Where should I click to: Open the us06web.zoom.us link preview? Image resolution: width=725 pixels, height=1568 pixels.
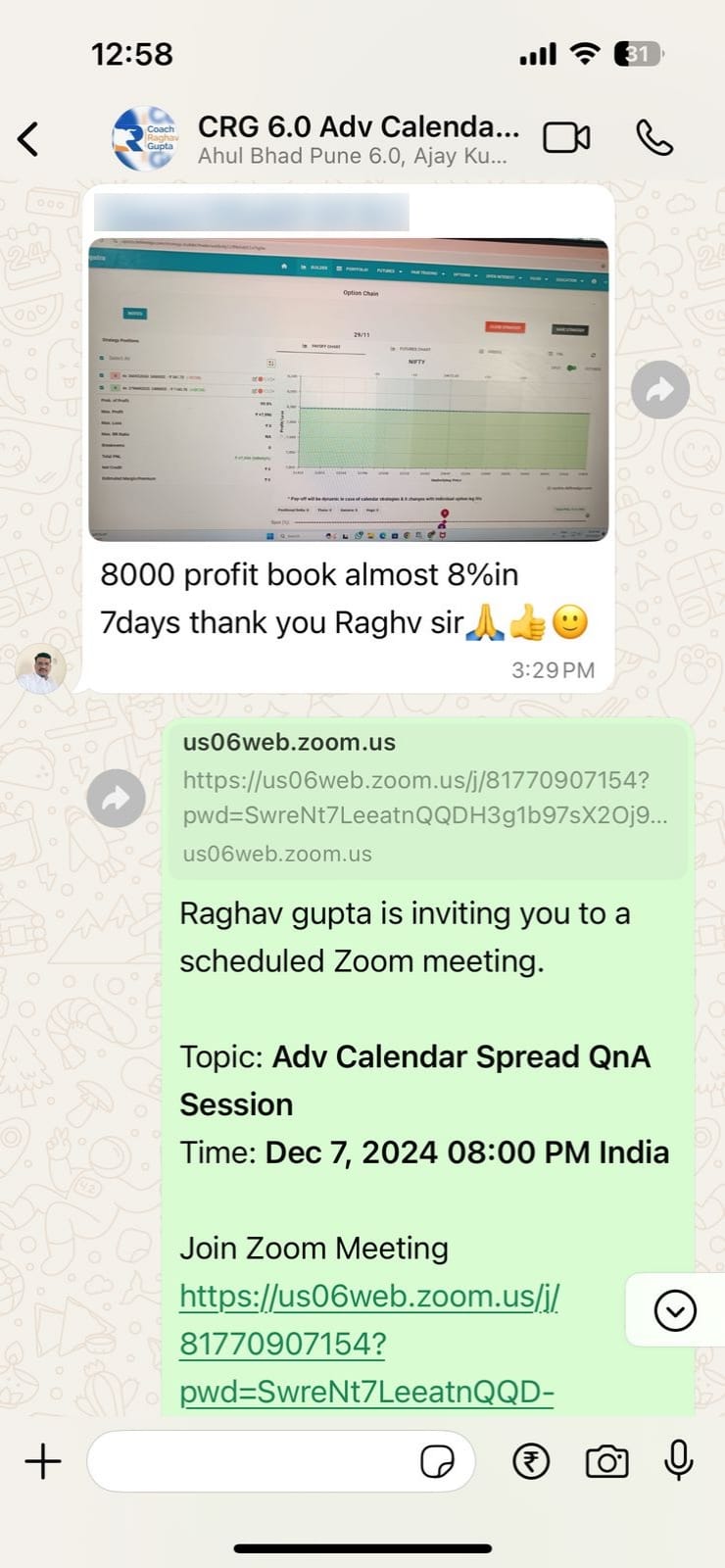[x=426, y=797]
